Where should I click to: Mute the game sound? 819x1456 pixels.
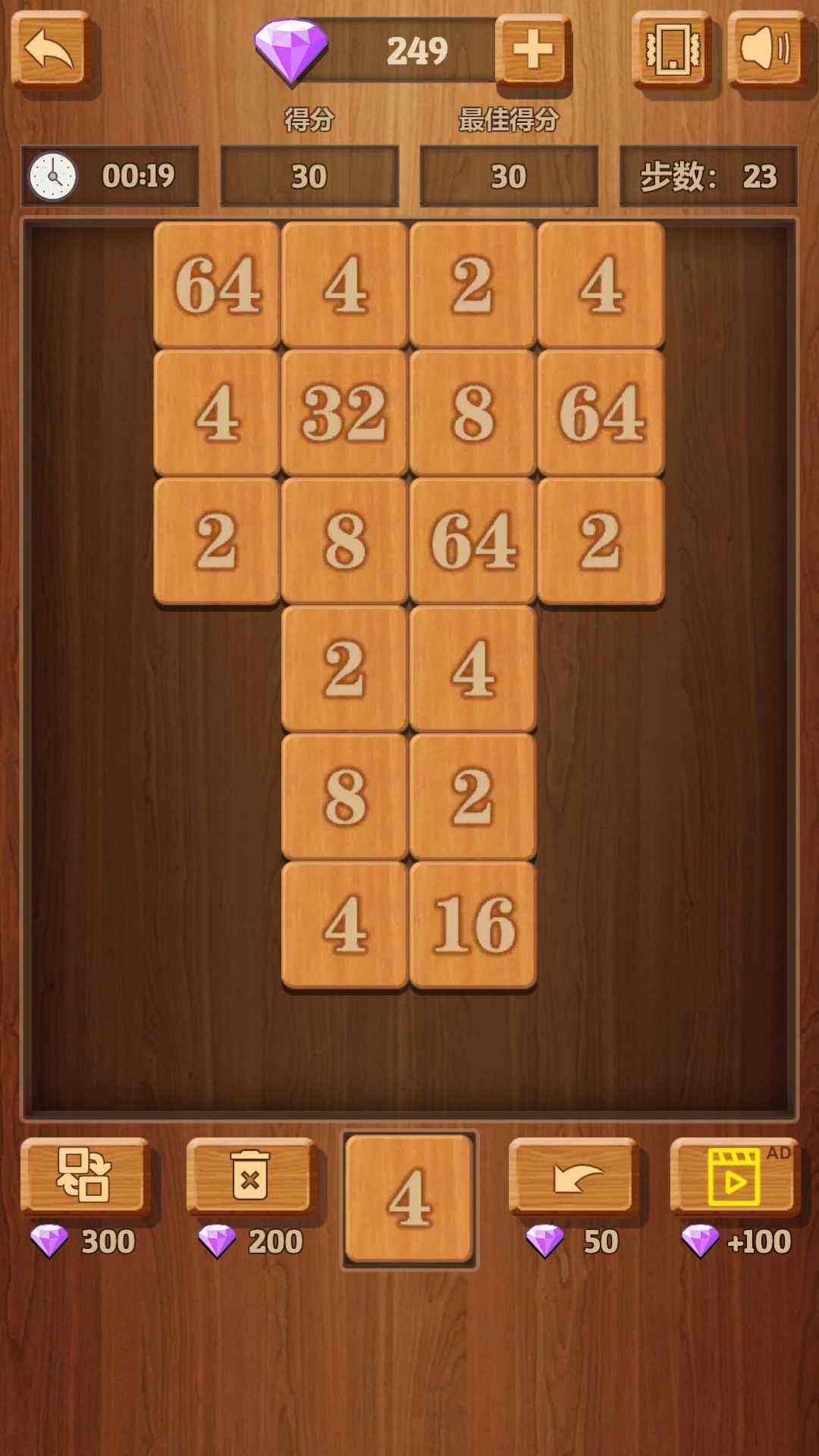coord(765,50)
